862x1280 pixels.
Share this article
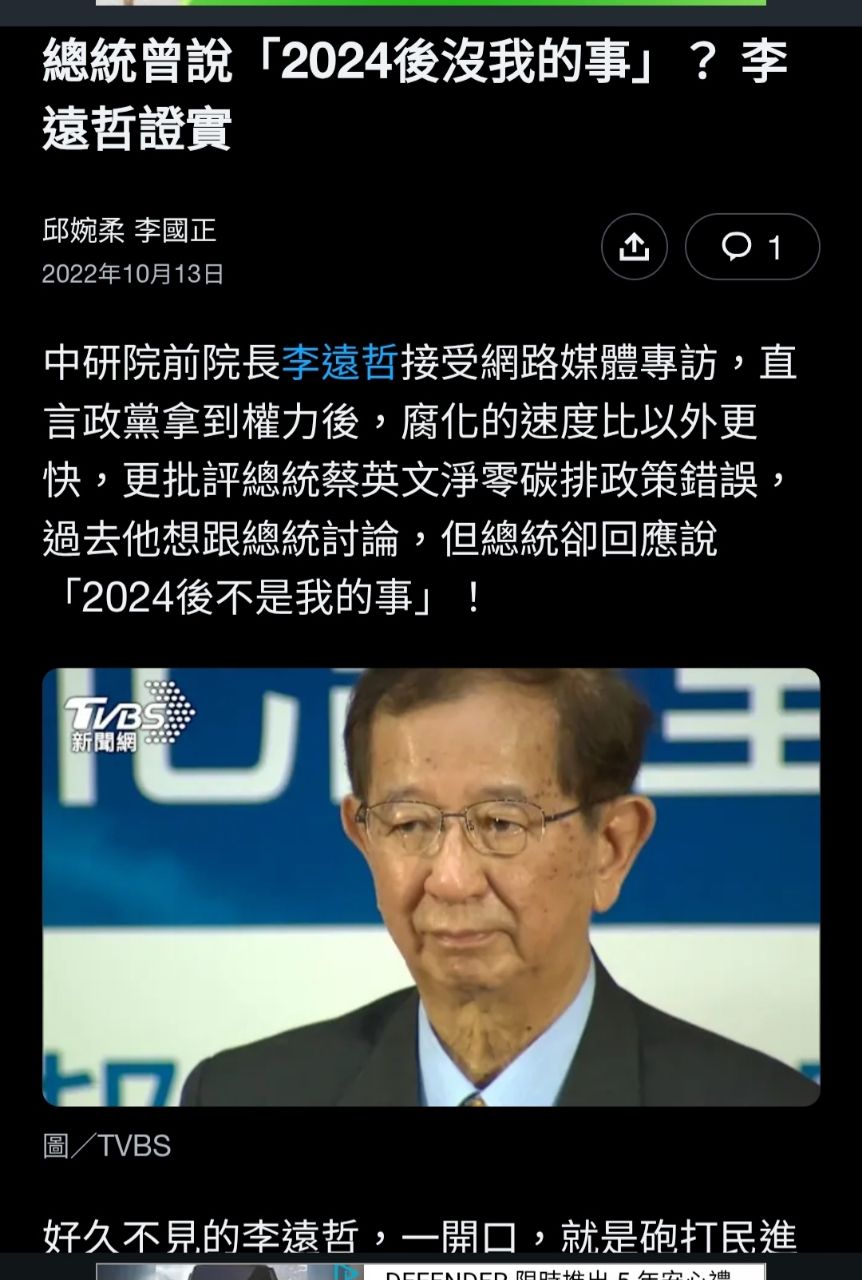point(634,247)
